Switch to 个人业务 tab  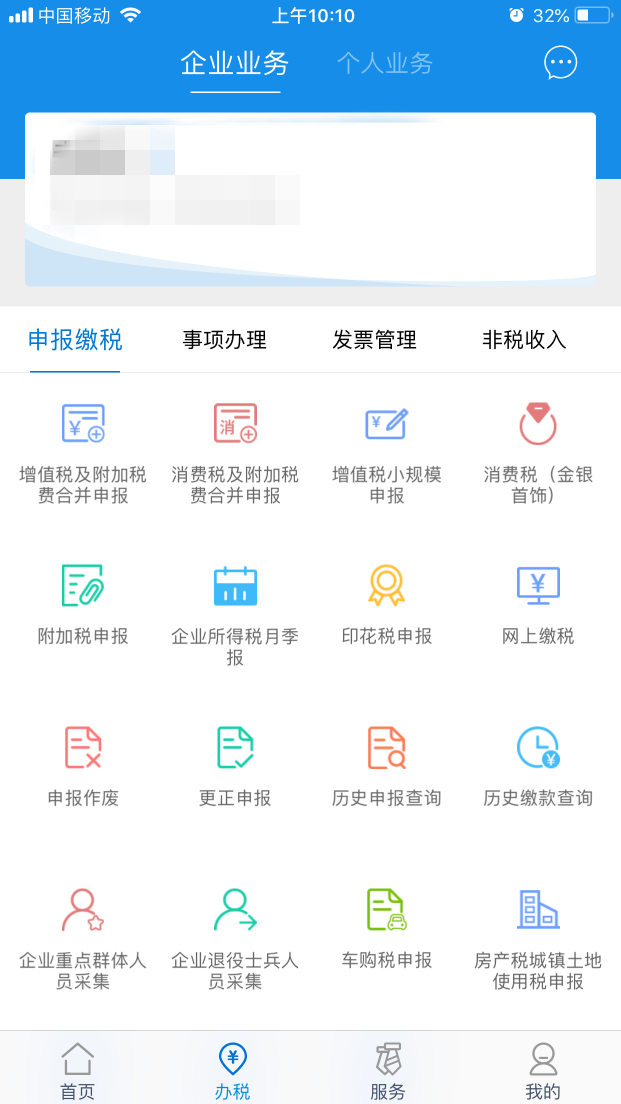(x=384, y=63)
